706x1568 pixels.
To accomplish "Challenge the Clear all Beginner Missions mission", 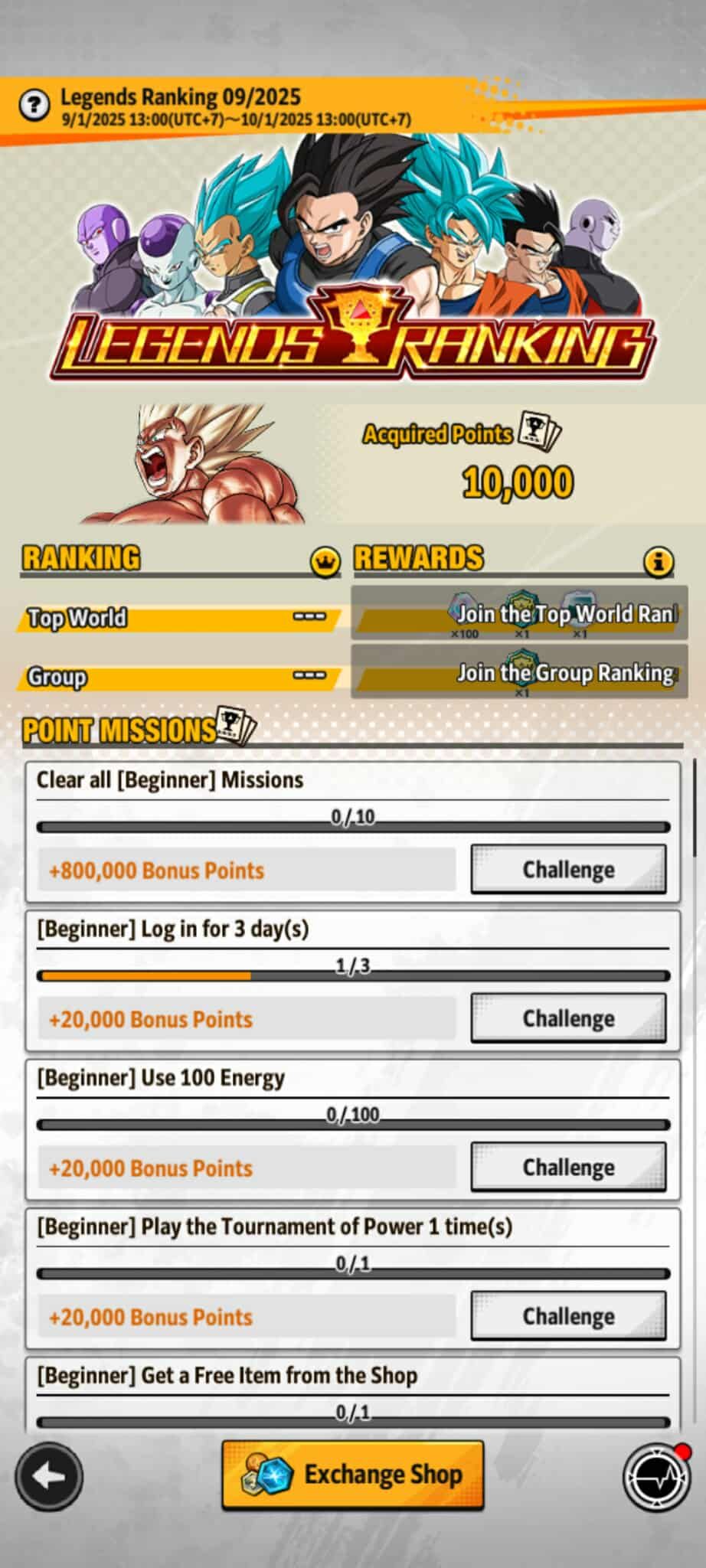I will (x=568, y=870).
